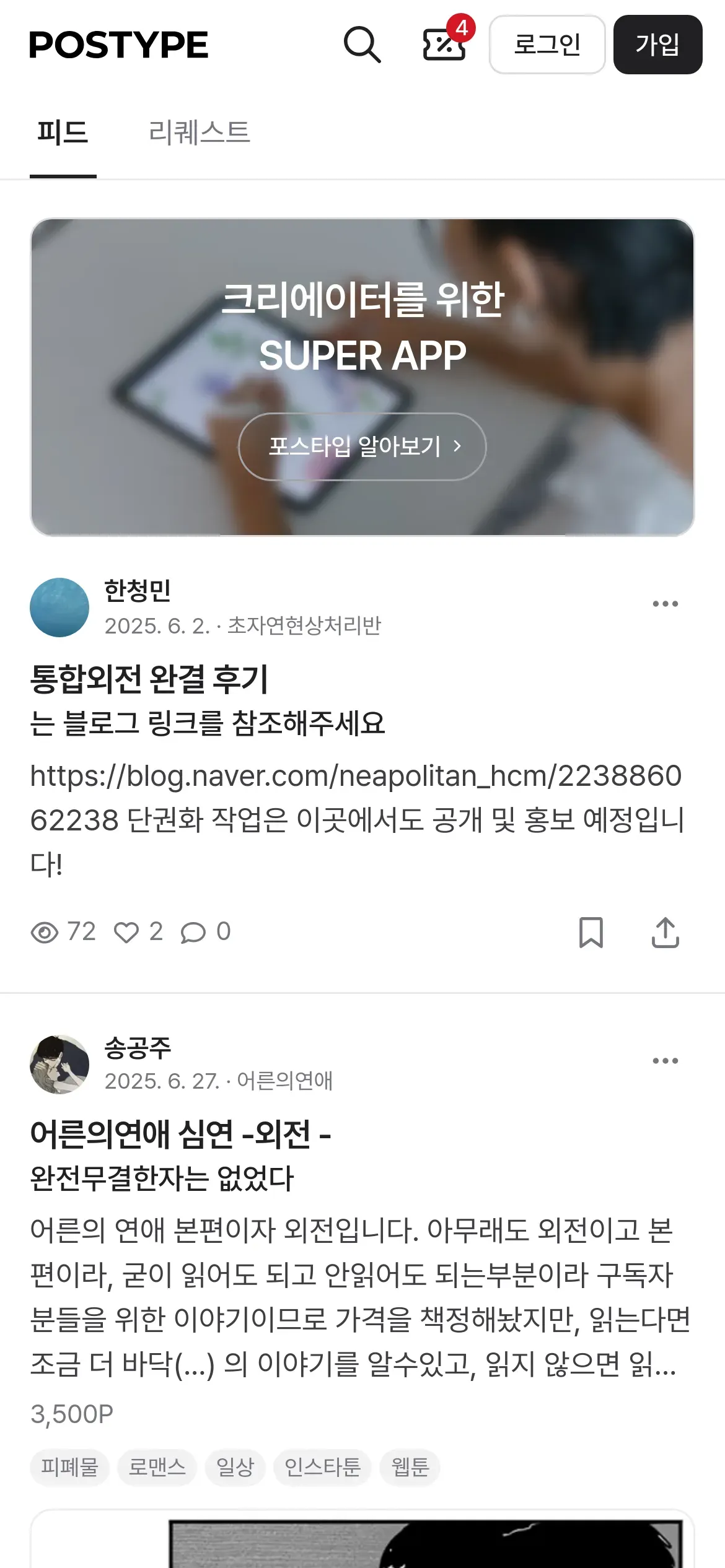
Task: Open the coupon icon with badge 4
Action: pyautogui.click(x=444, y=45)
